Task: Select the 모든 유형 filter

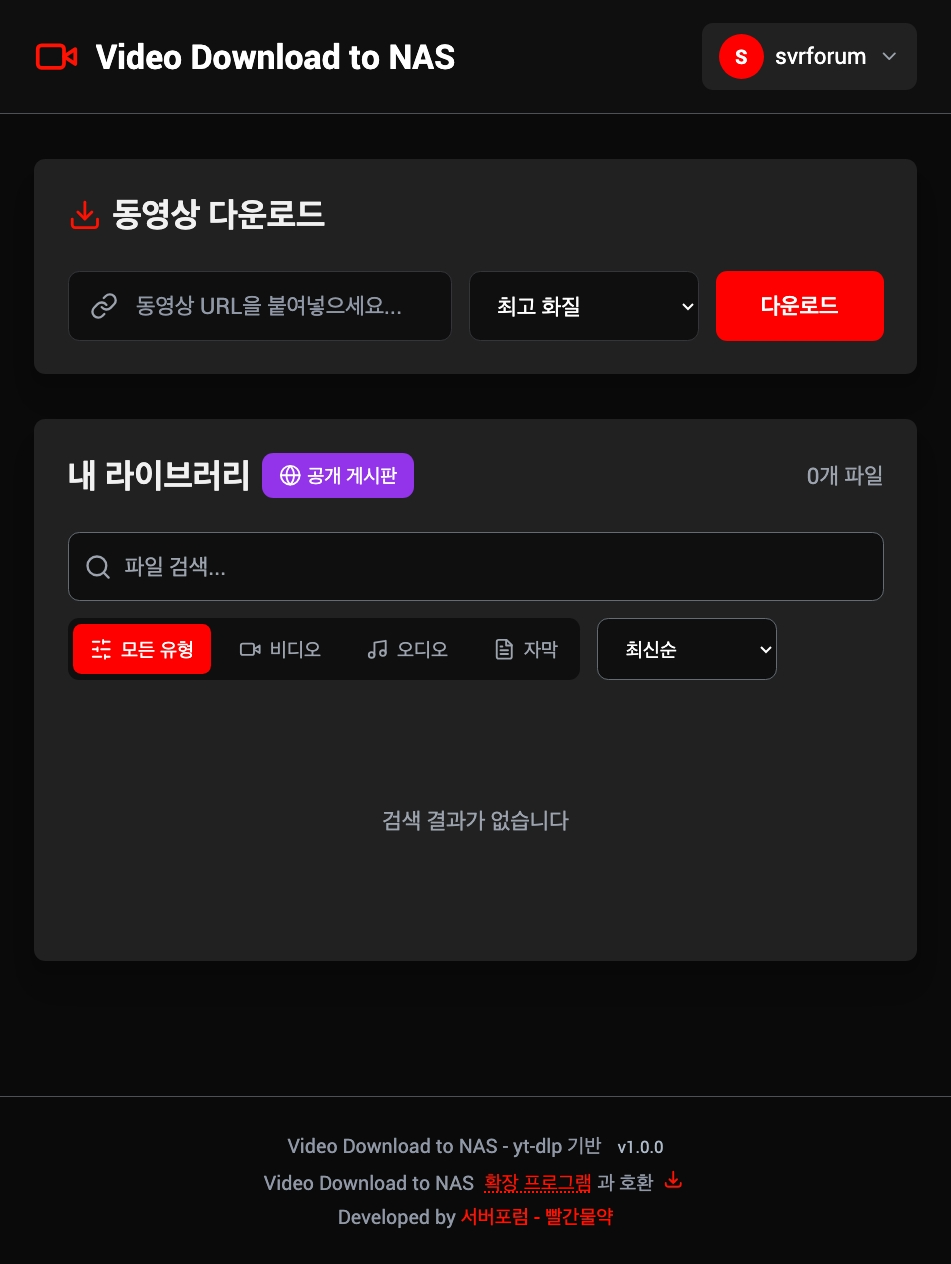Action: pos(142,649)
